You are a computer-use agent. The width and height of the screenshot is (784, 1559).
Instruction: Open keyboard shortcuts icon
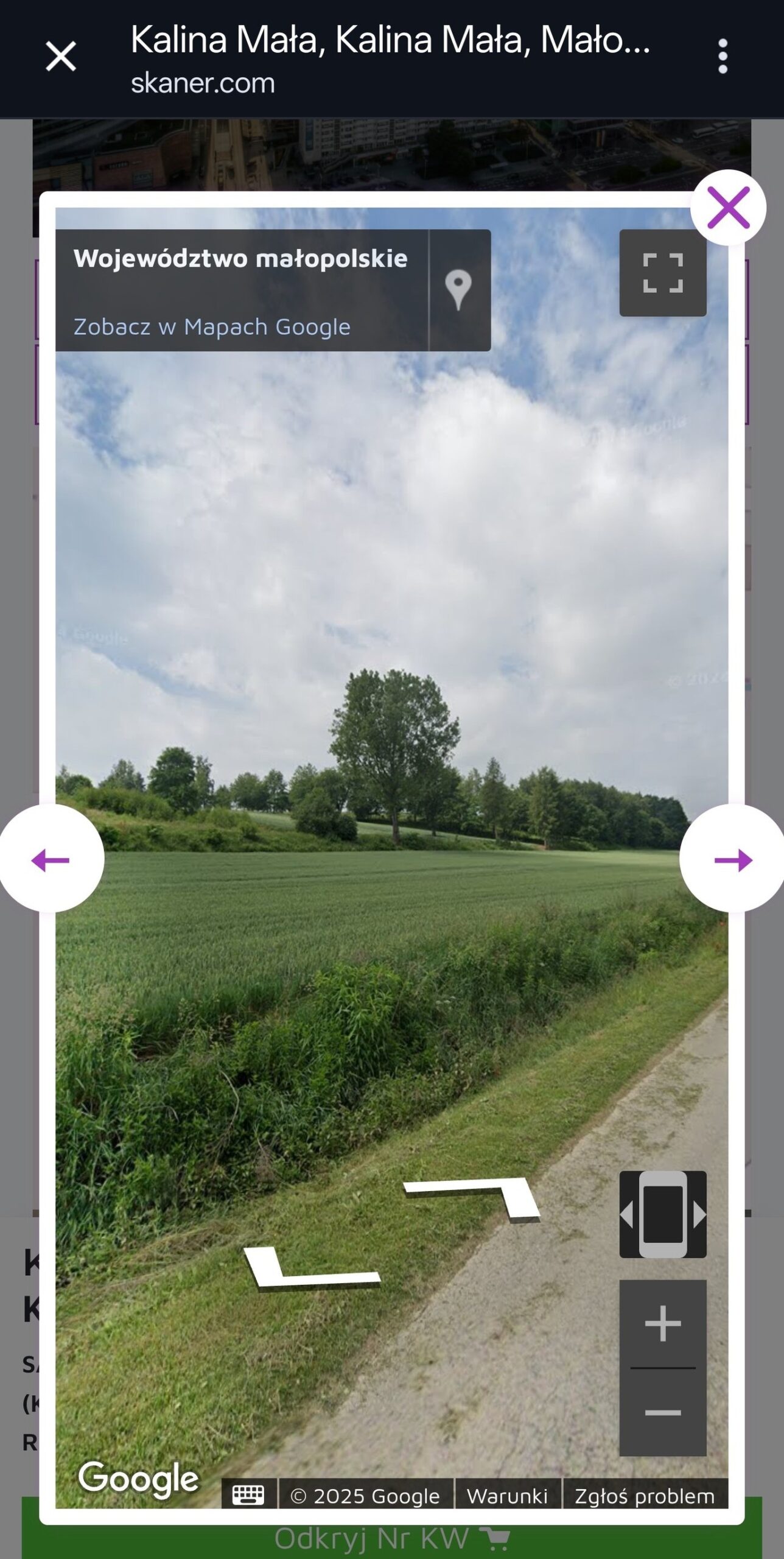coord(248,1495)
